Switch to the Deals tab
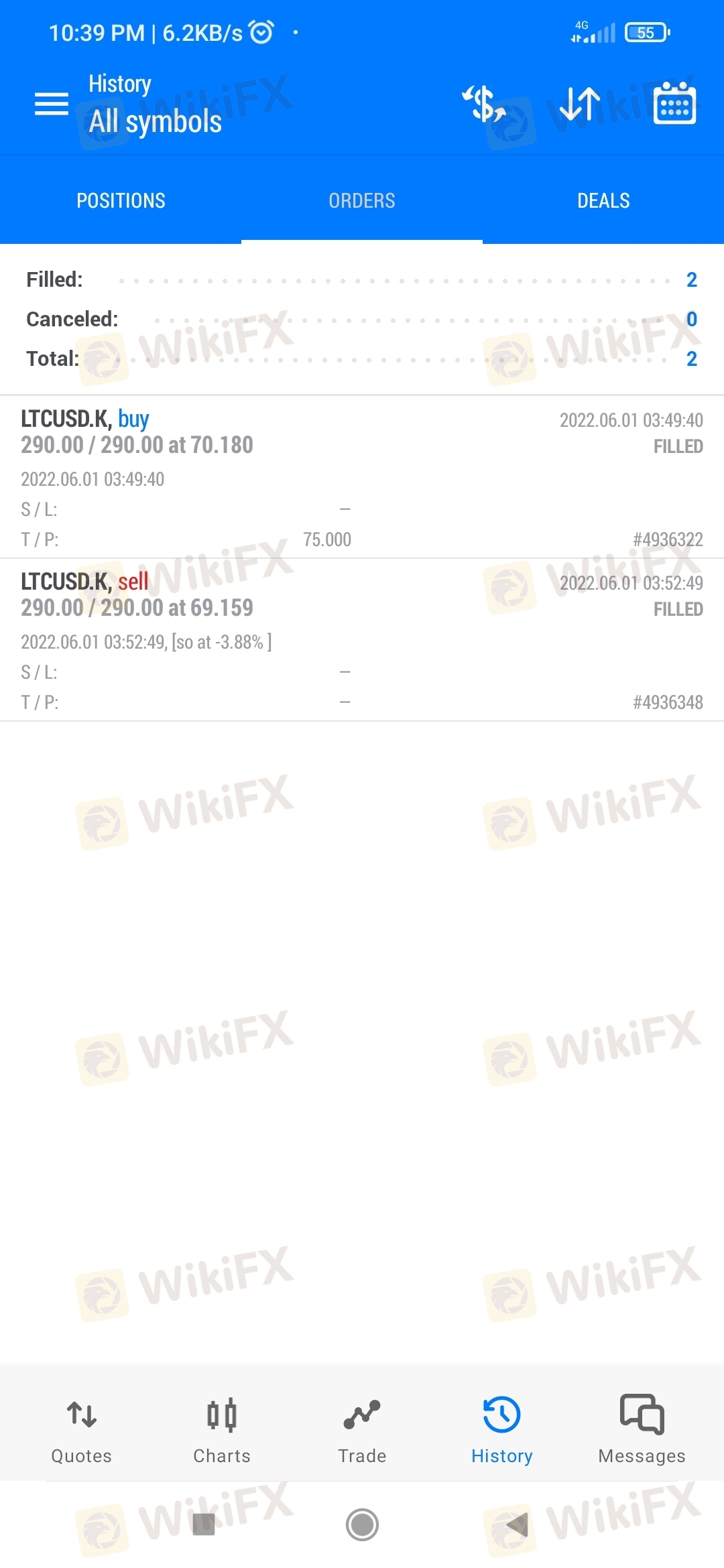The image size is (724, 1568). [603, 200]
